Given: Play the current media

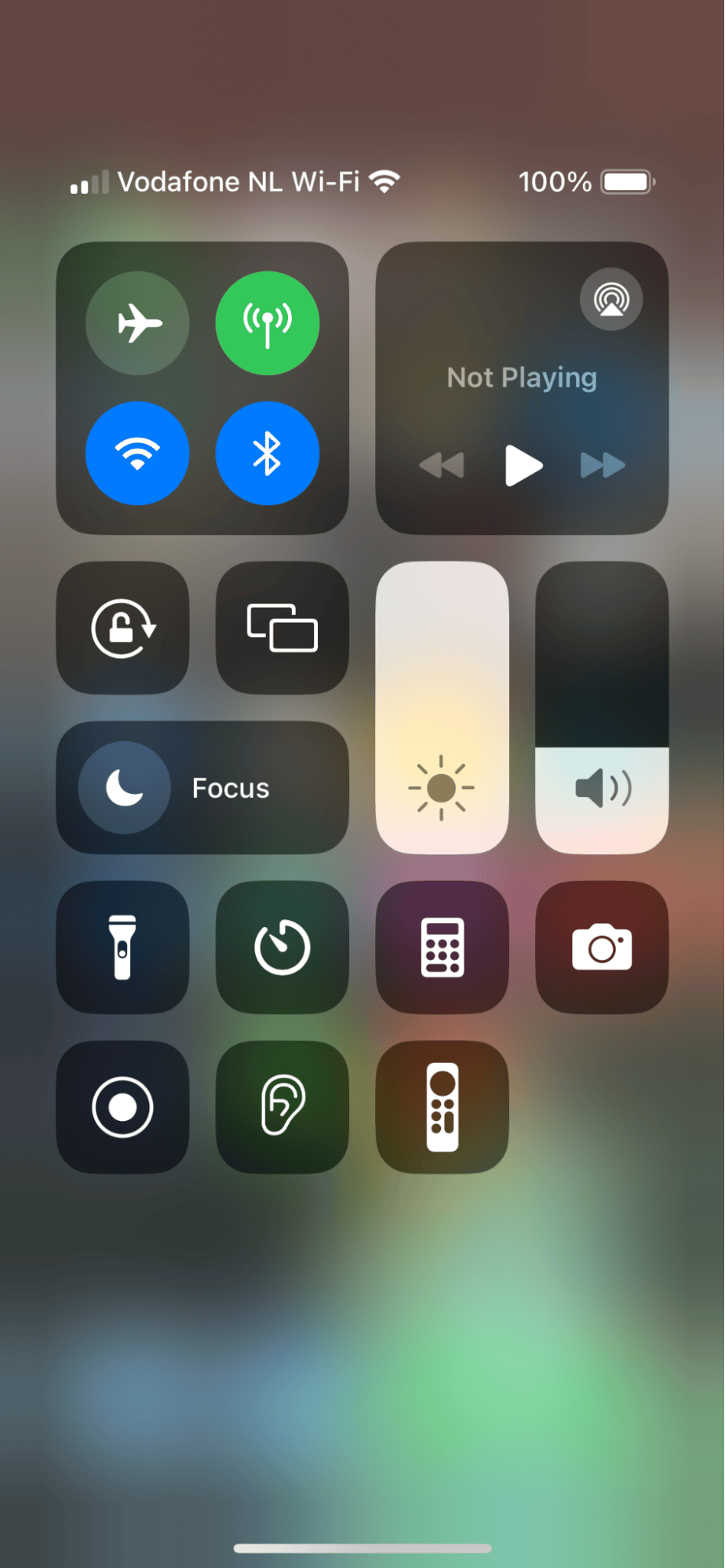Looking at the screenshot, I should tap(523, 464).
